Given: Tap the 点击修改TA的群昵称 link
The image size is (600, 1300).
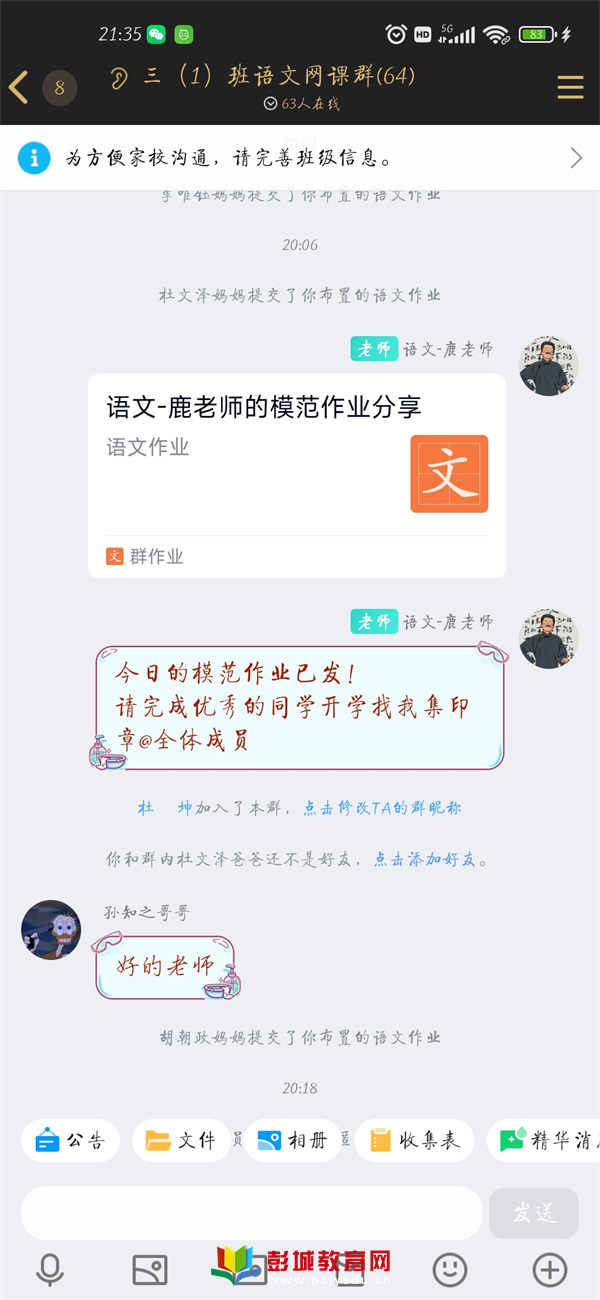Looking at the screenshot, I should click(382, 808).
